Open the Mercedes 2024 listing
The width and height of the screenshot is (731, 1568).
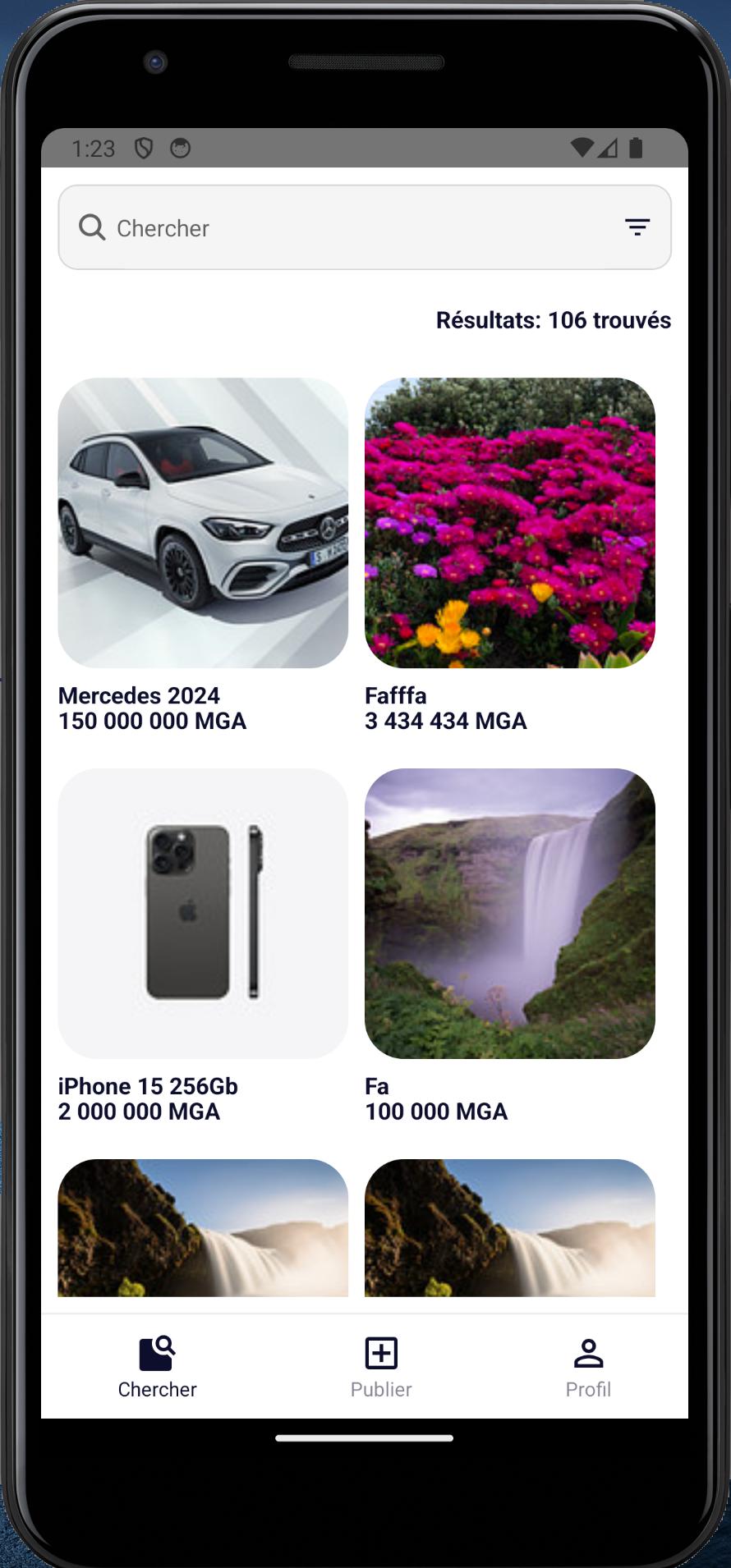(203, 555)
